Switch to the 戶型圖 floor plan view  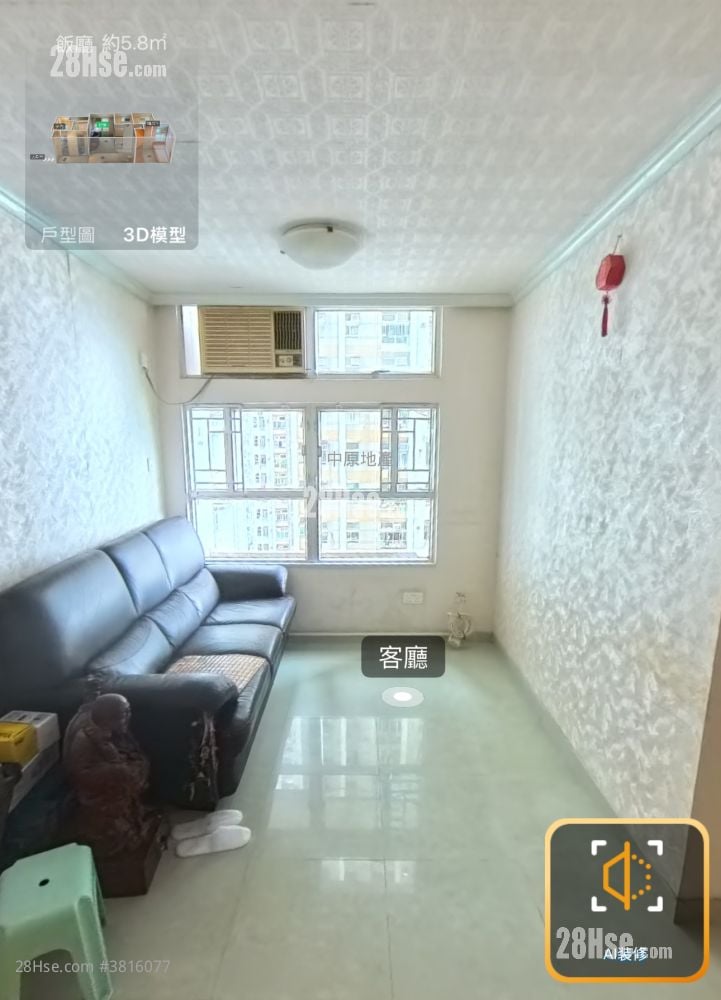tap(68, 235)
